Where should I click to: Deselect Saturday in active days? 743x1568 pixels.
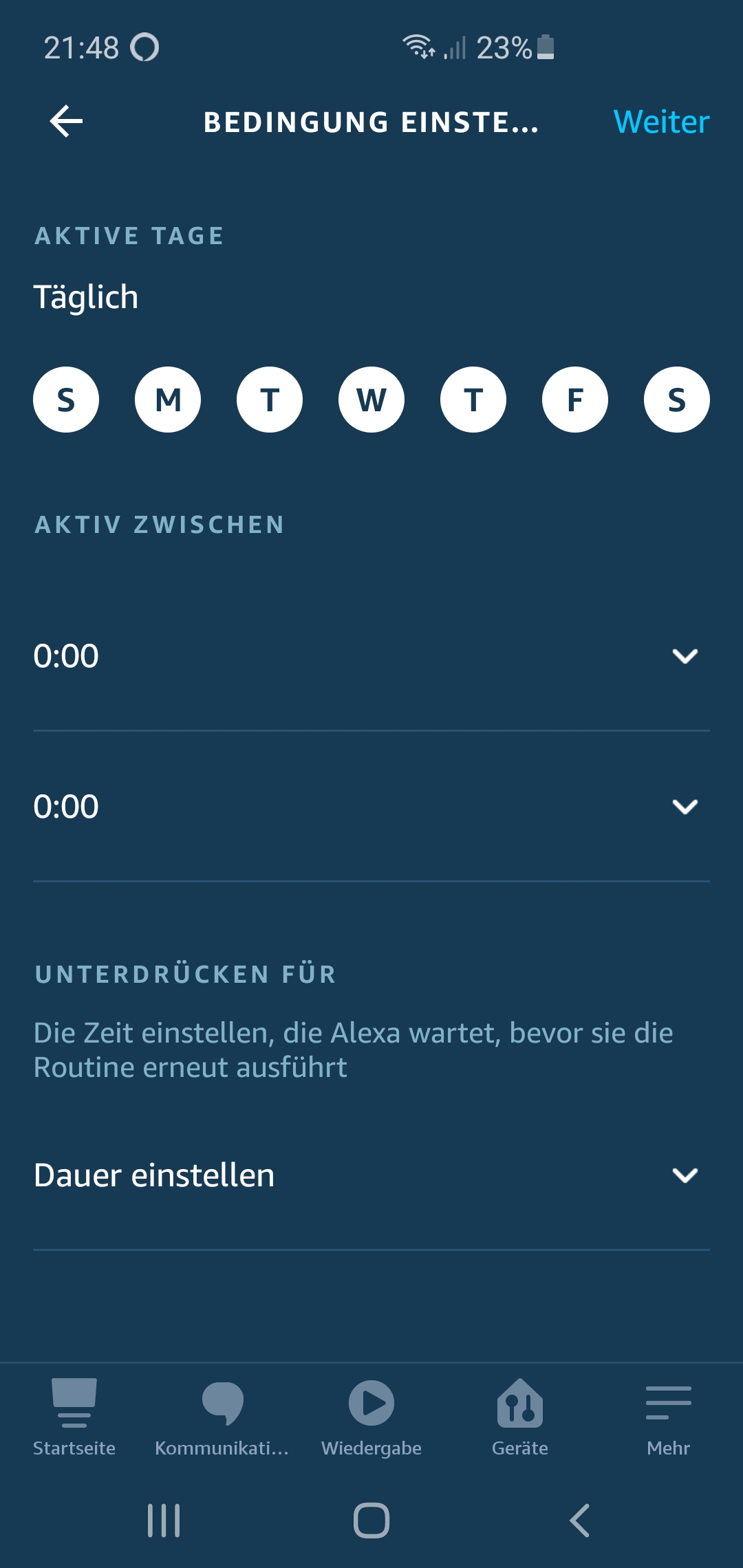677,400
